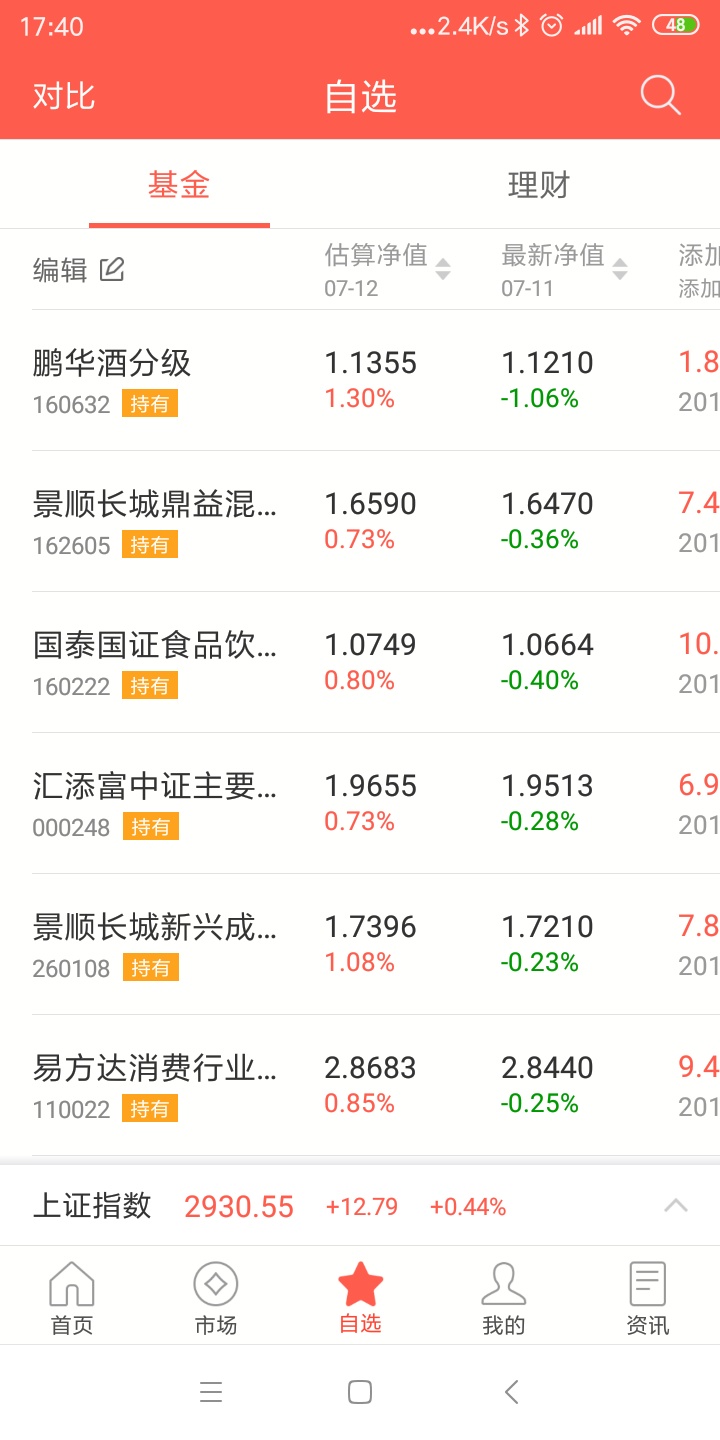The height and width of the screenshot is (1440, 720).
Task: Sort by 估算净值 column
Action: pyautogui.click(x=387, y=269)
